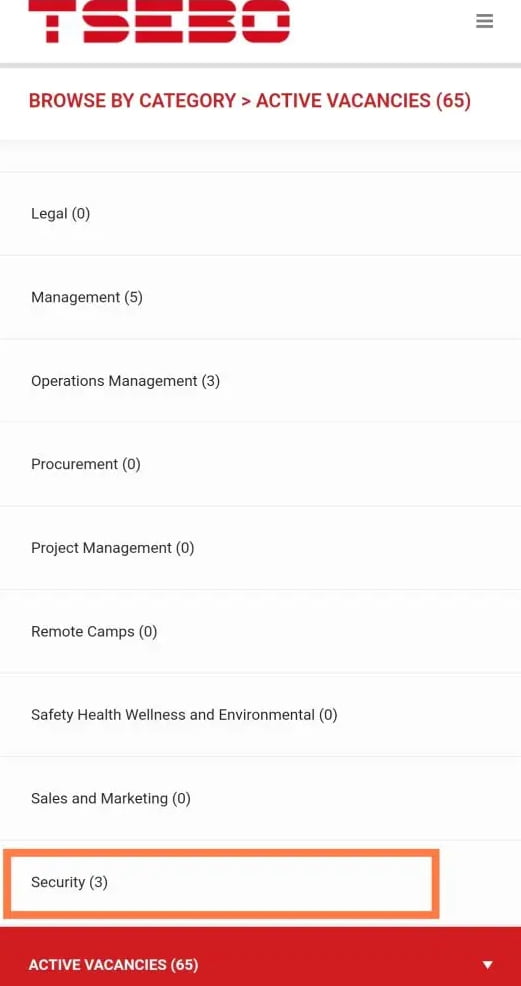Tap the Remote Camps (0) row
This screenshot has width=521, height=986.
[260, 631]
